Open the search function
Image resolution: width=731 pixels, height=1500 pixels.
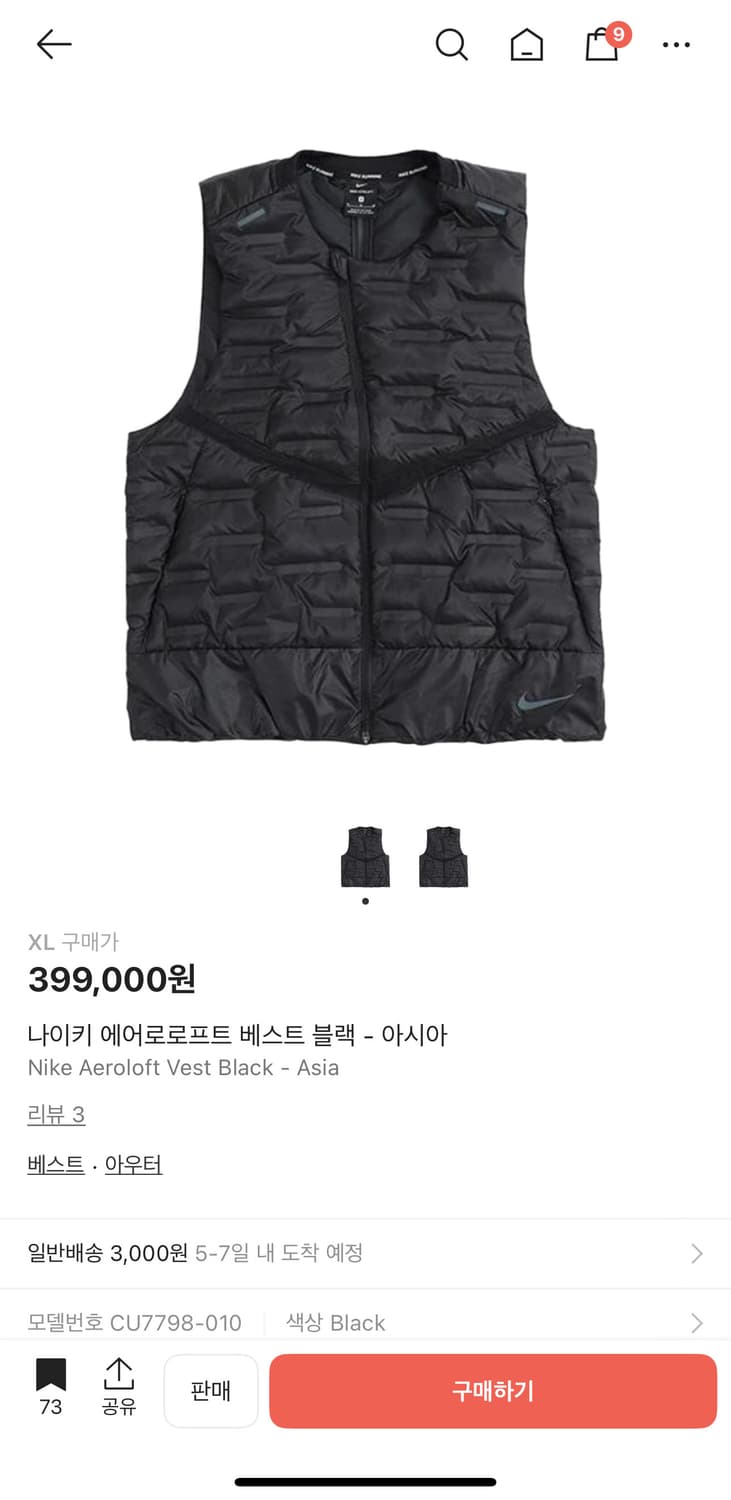point(451,44)
